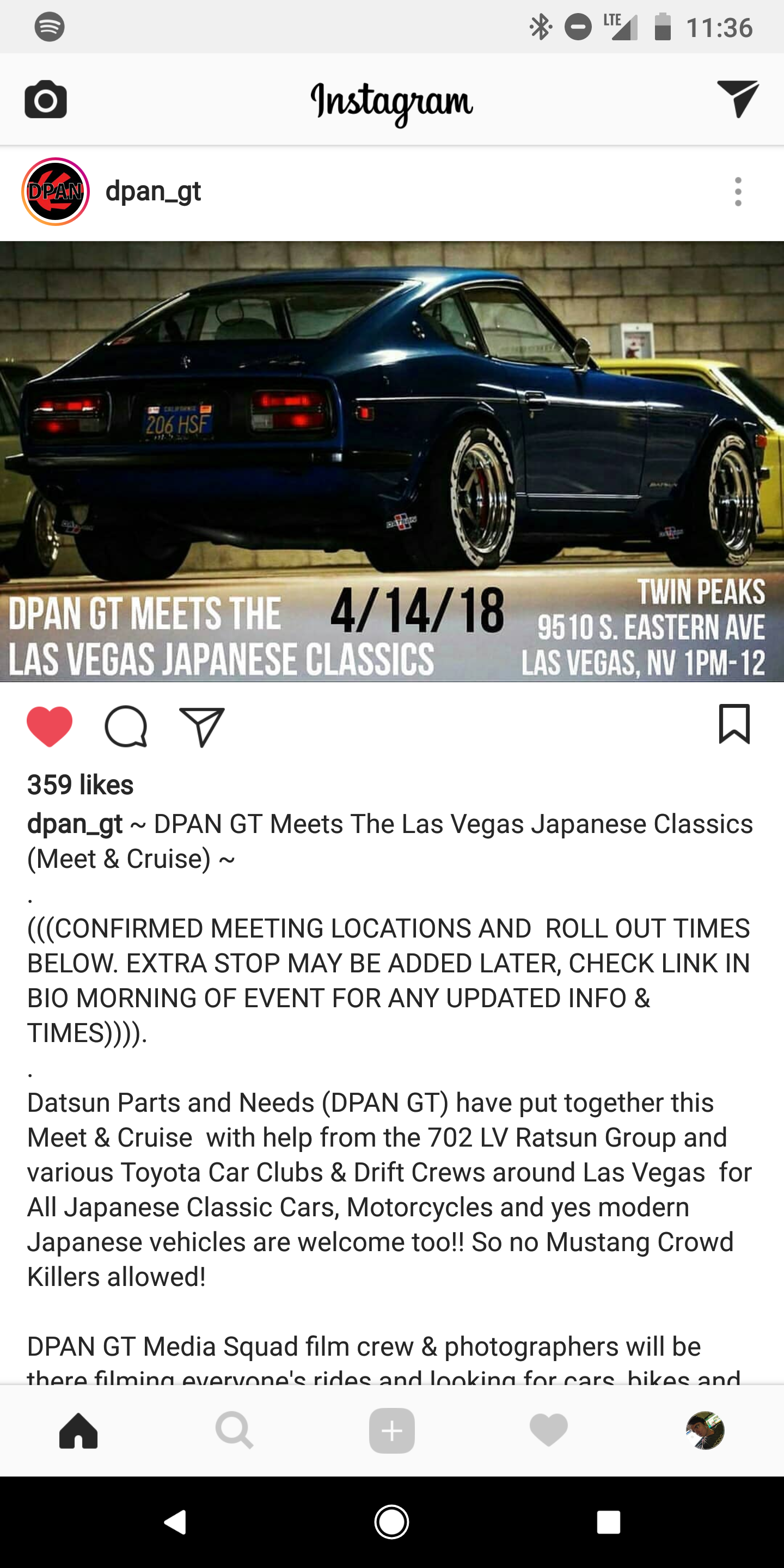Open the DPAN GT event post image
The height and width of the screenshot is (1568, 784).
(392, 461)
